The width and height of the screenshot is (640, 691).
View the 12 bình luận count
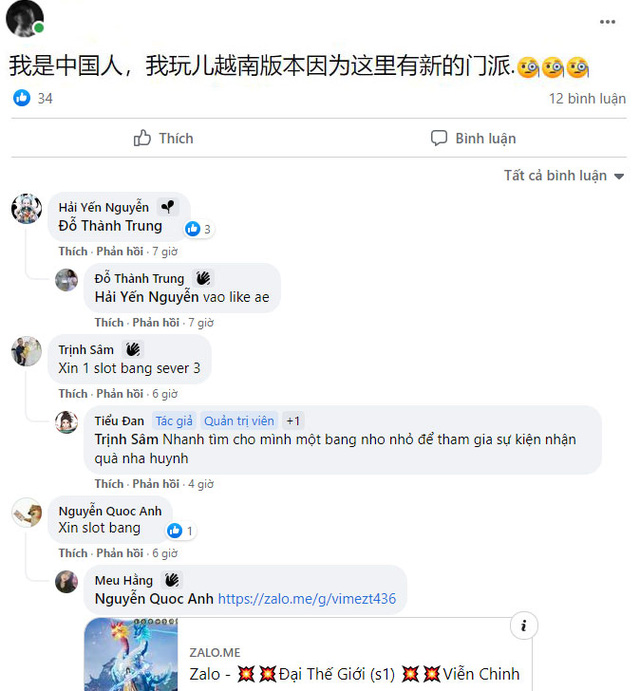coord(587,99)
